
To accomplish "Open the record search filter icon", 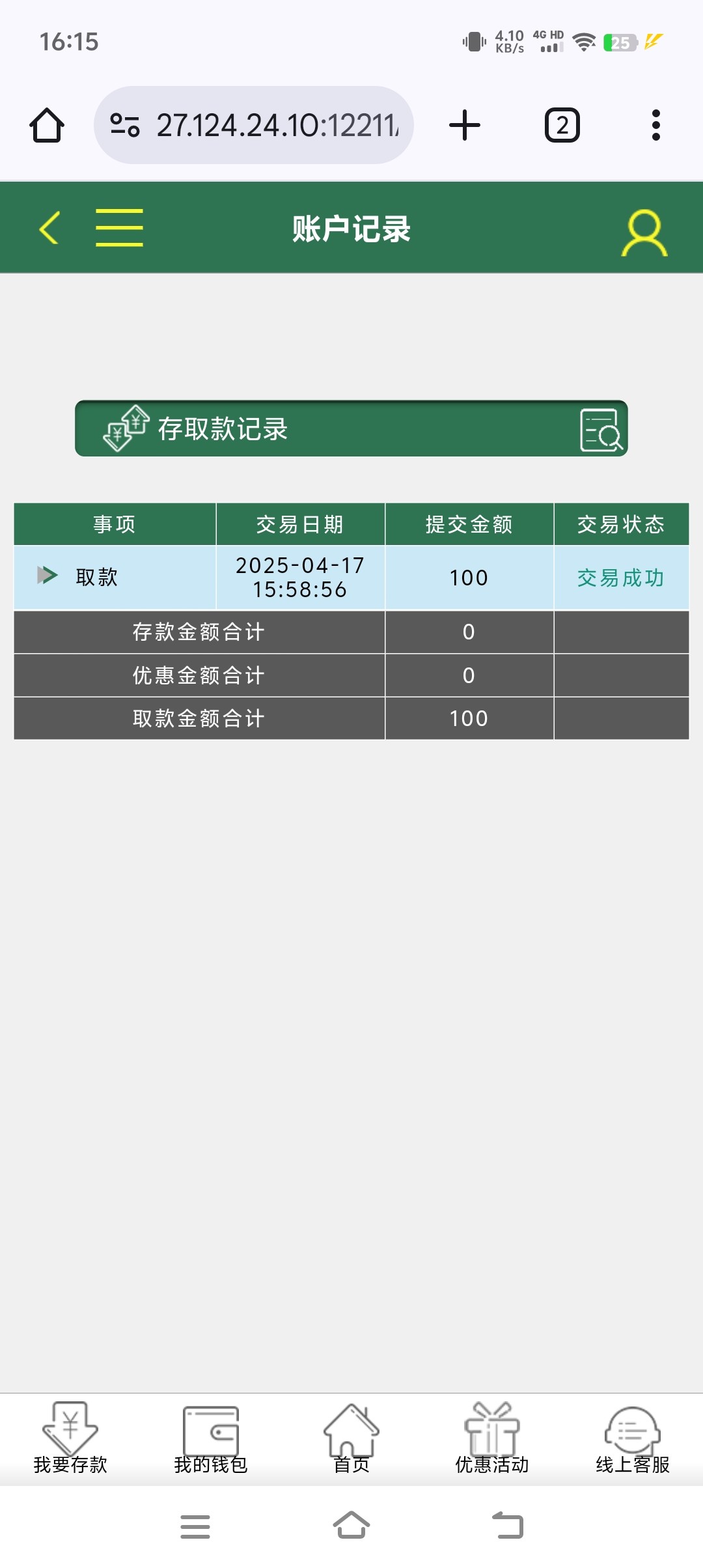I will (601, 430).
